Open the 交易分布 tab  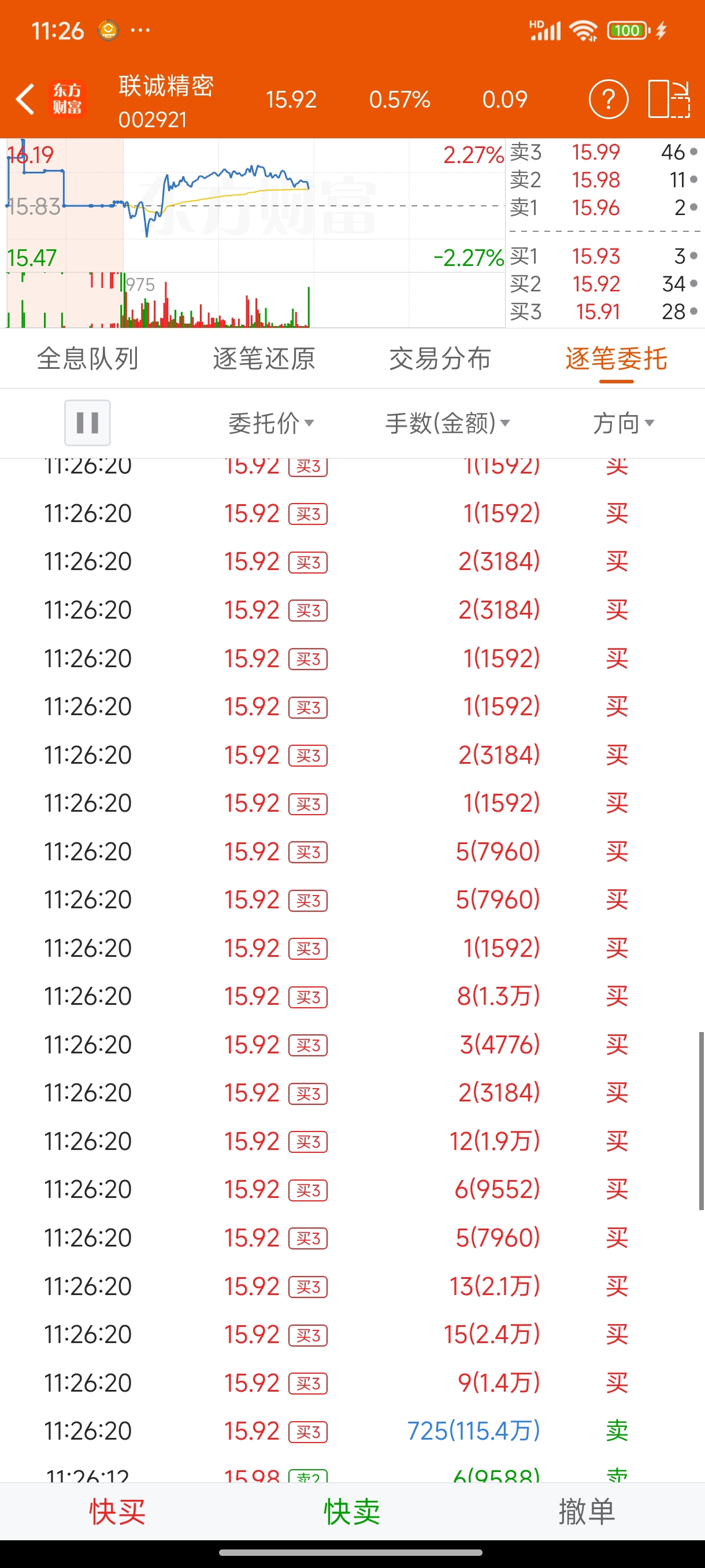[440, 358]
